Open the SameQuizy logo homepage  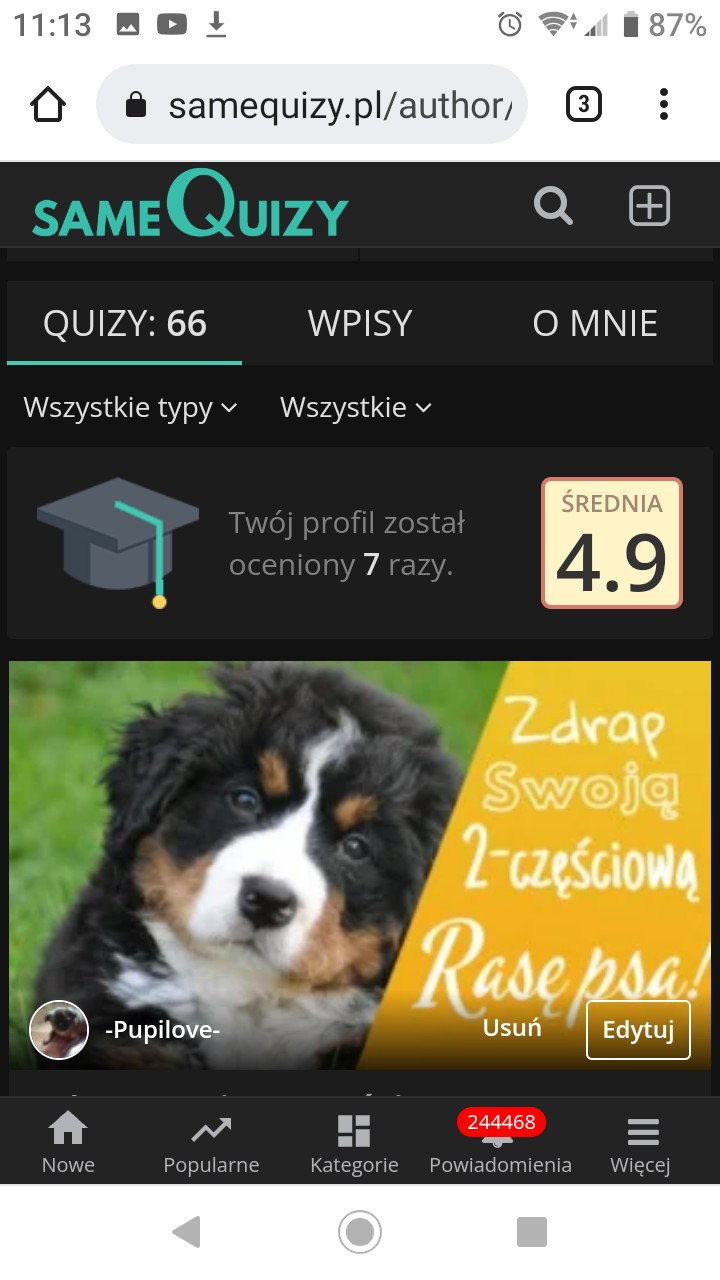point(190,207)
